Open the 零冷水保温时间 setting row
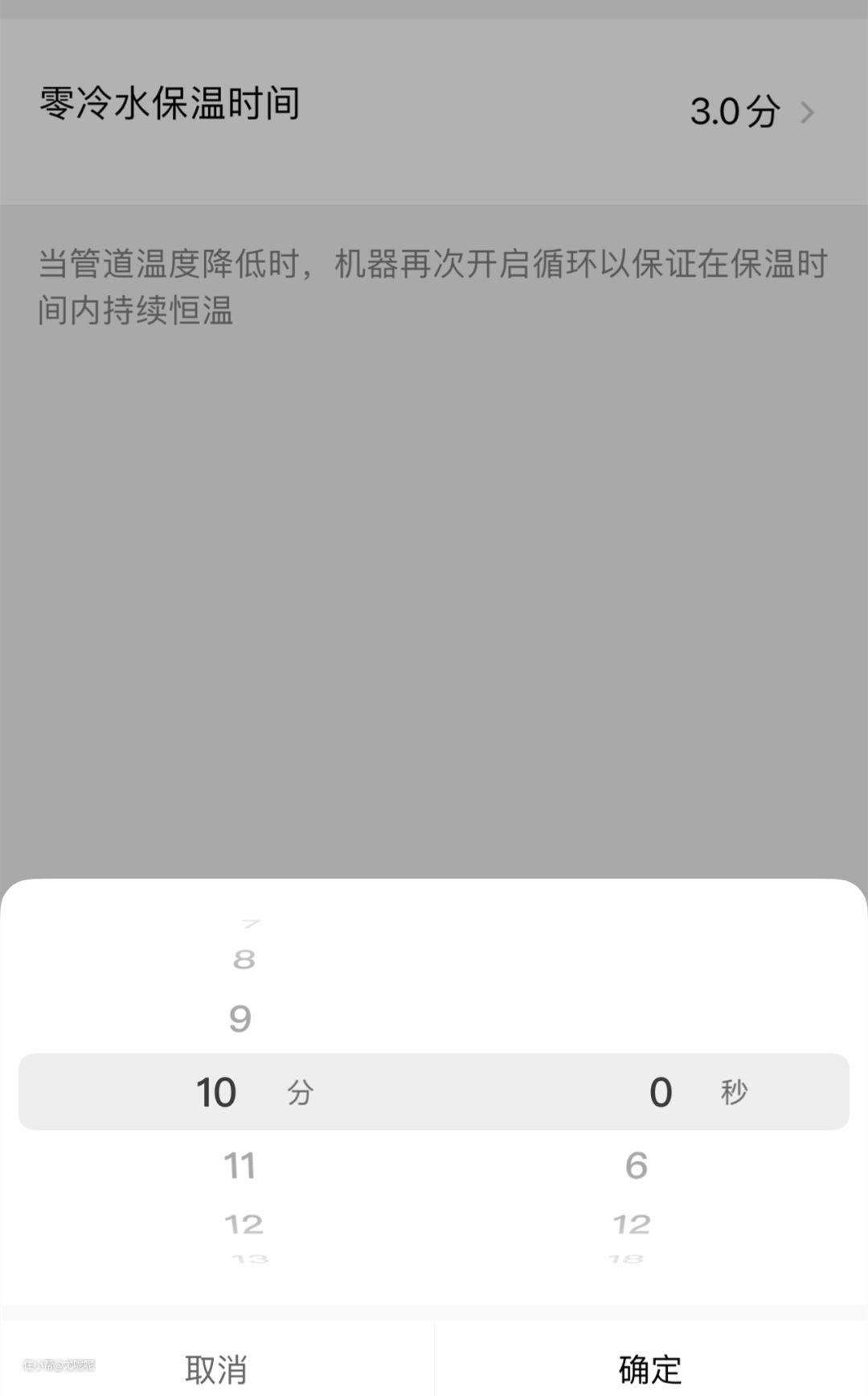The height and width of the screenshot is (1396, 868). [x=434, y=110]
